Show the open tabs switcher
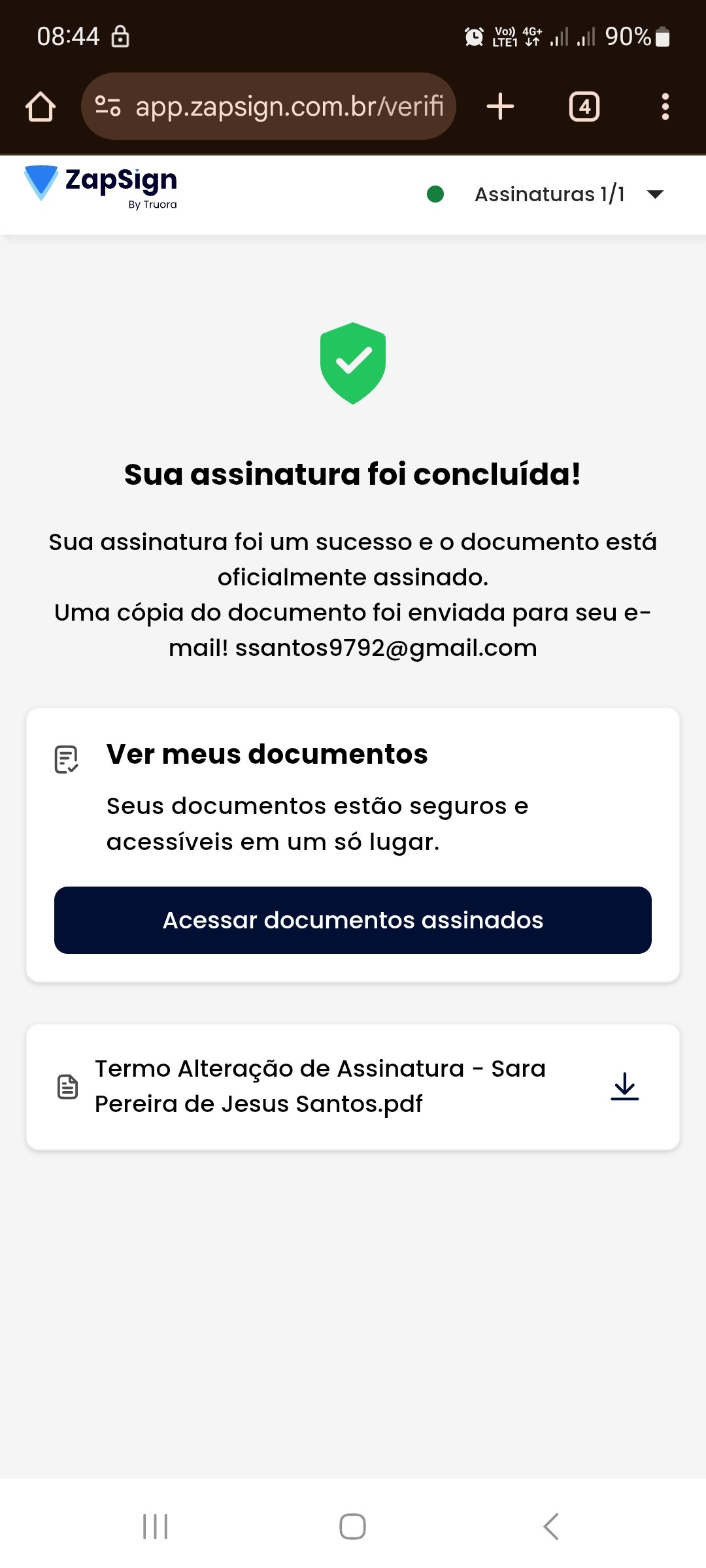706x1568 pixels. pyautogui.click(x=584, y=106)
